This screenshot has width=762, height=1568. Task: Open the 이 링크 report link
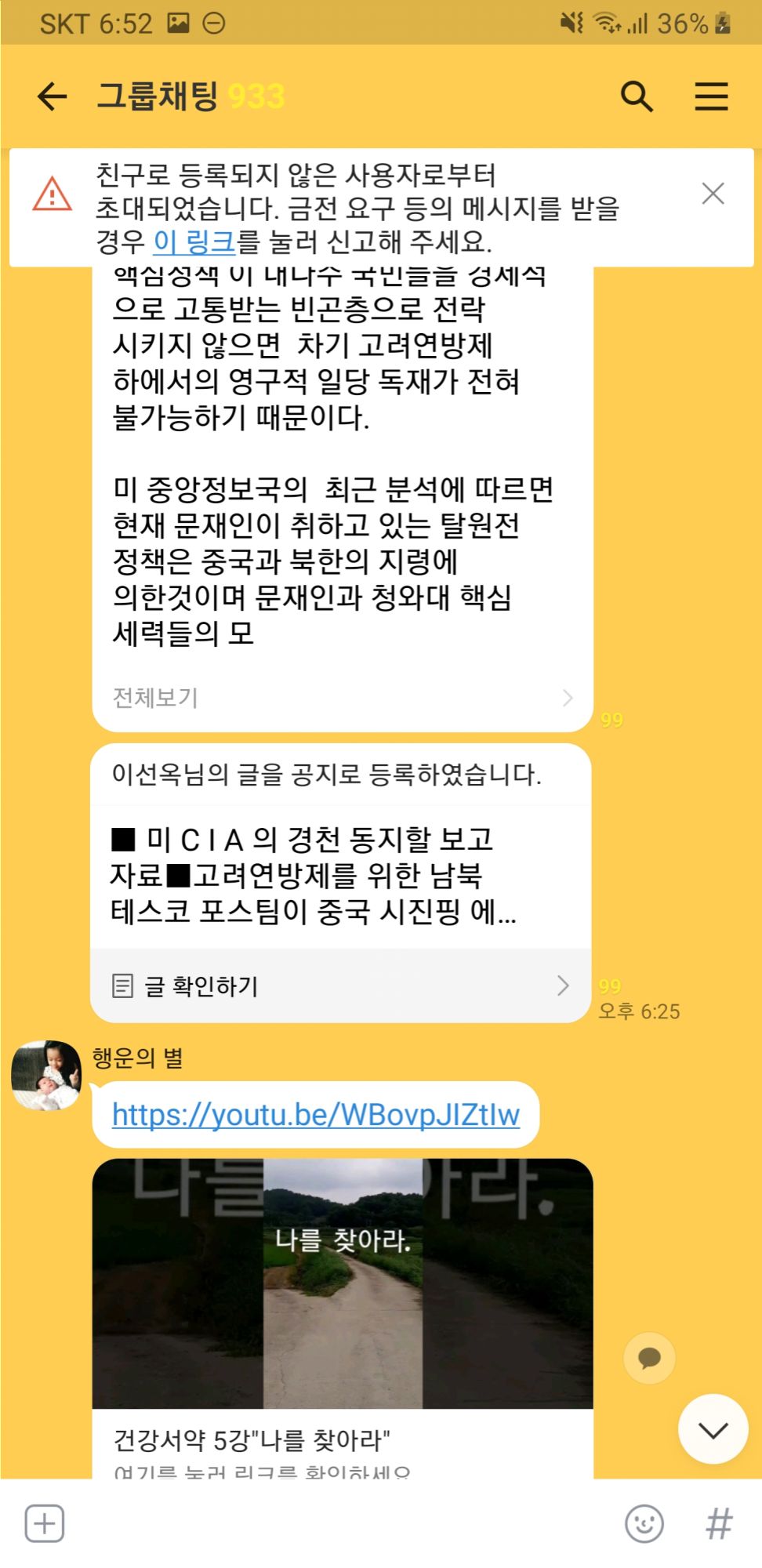click(x=194, y=242)
